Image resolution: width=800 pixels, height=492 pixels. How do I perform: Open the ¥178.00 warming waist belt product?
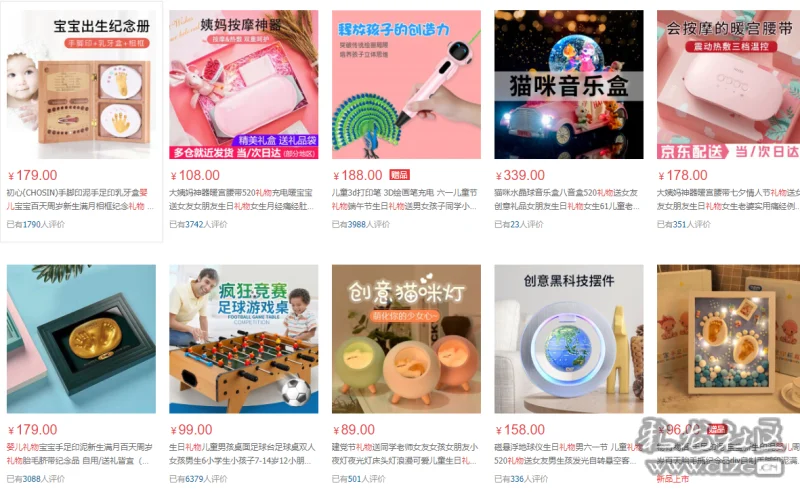(x=728, y=85)
